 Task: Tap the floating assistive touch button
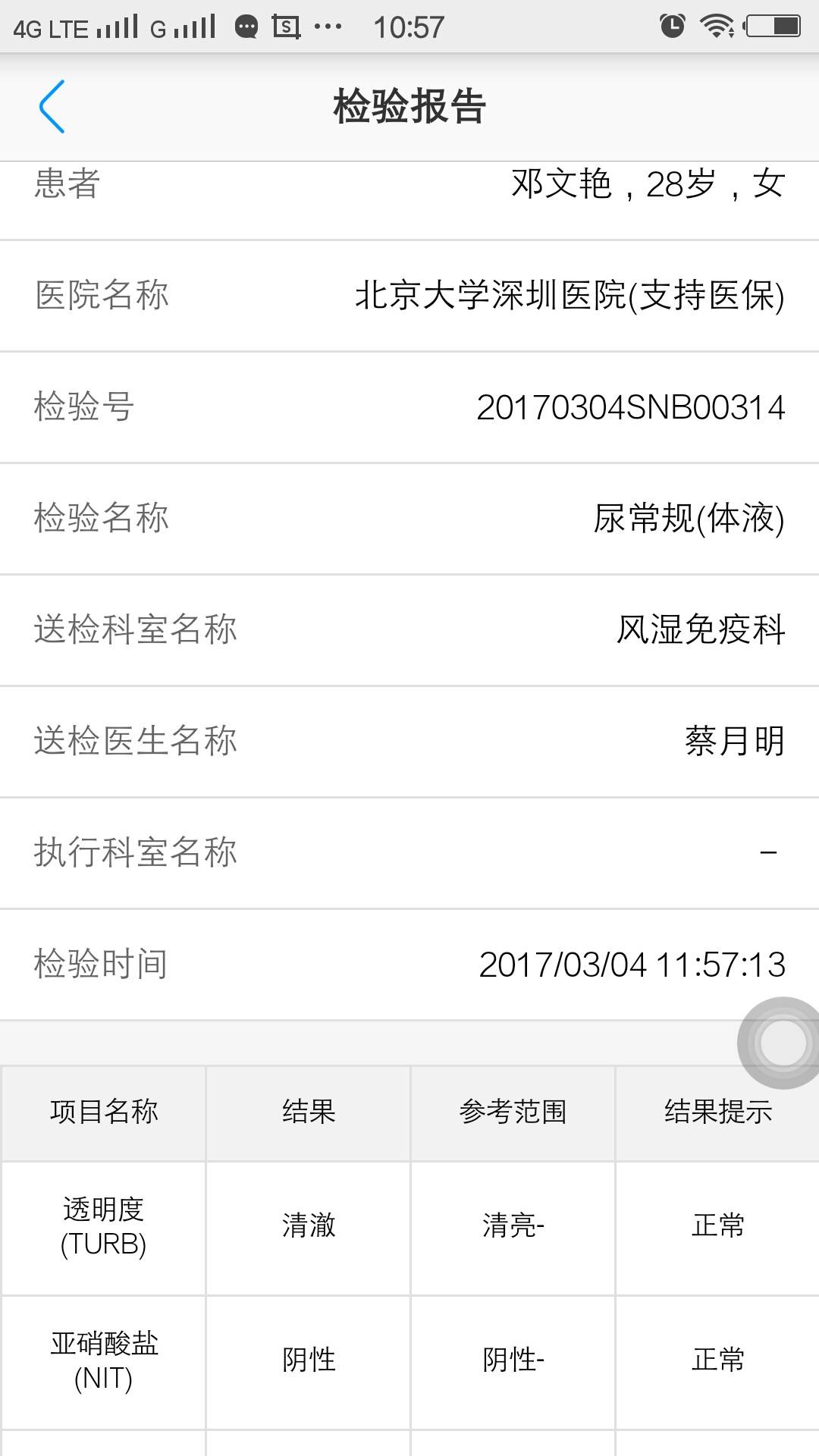point(780,1043)
